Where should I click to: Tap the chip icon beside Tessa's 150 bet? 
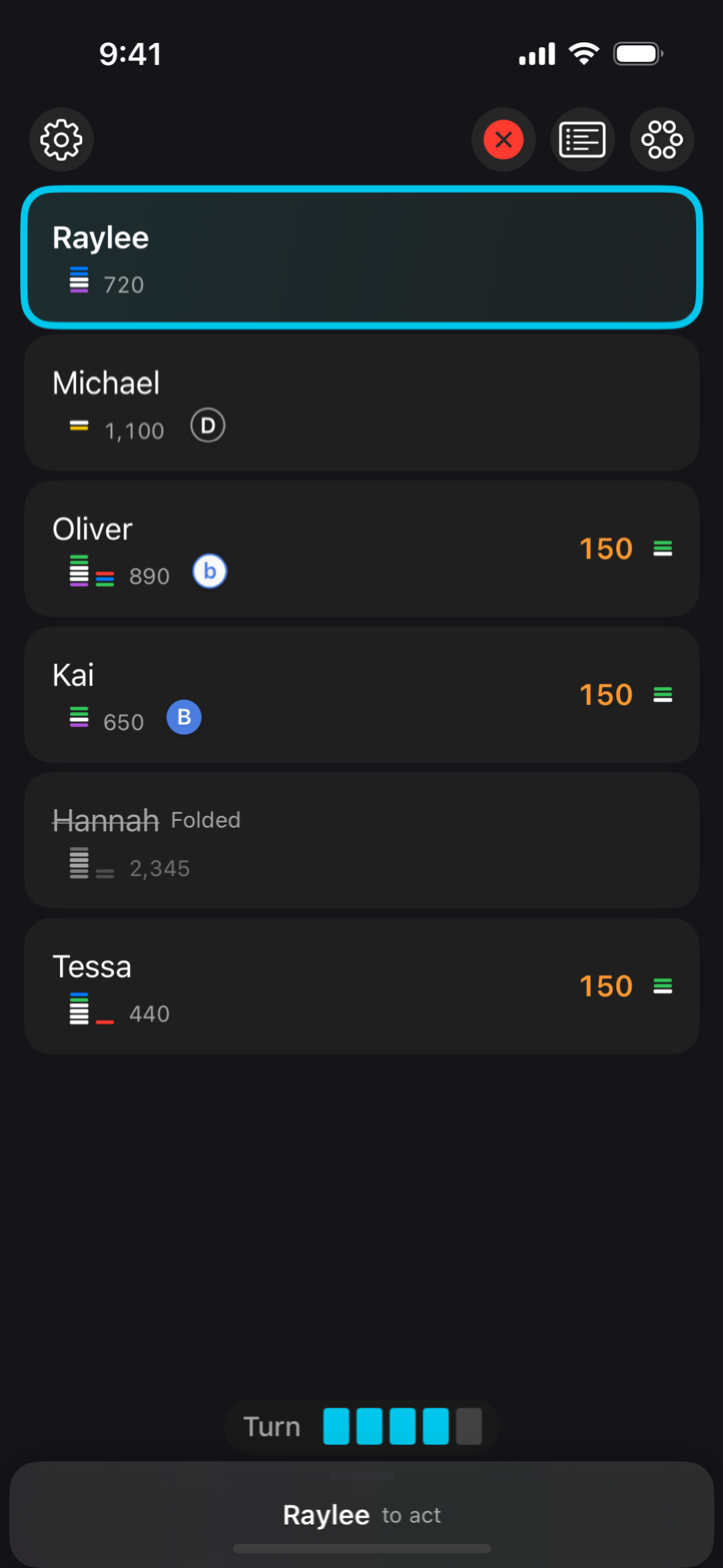pyautogui.click(x=661, y=985)
